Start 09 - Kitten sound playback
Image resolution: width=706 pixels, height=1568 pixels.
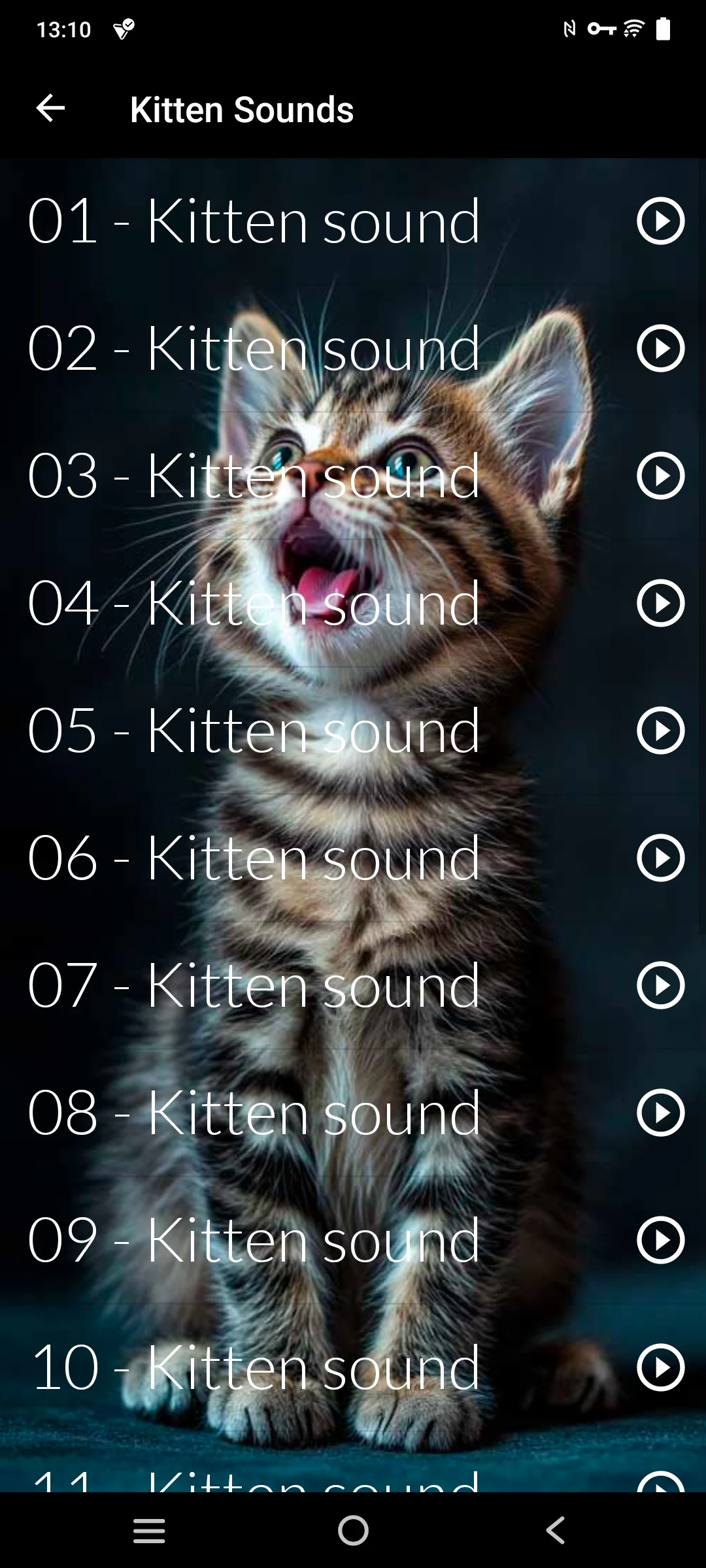pyautogui.click(x=660, y=1240)
